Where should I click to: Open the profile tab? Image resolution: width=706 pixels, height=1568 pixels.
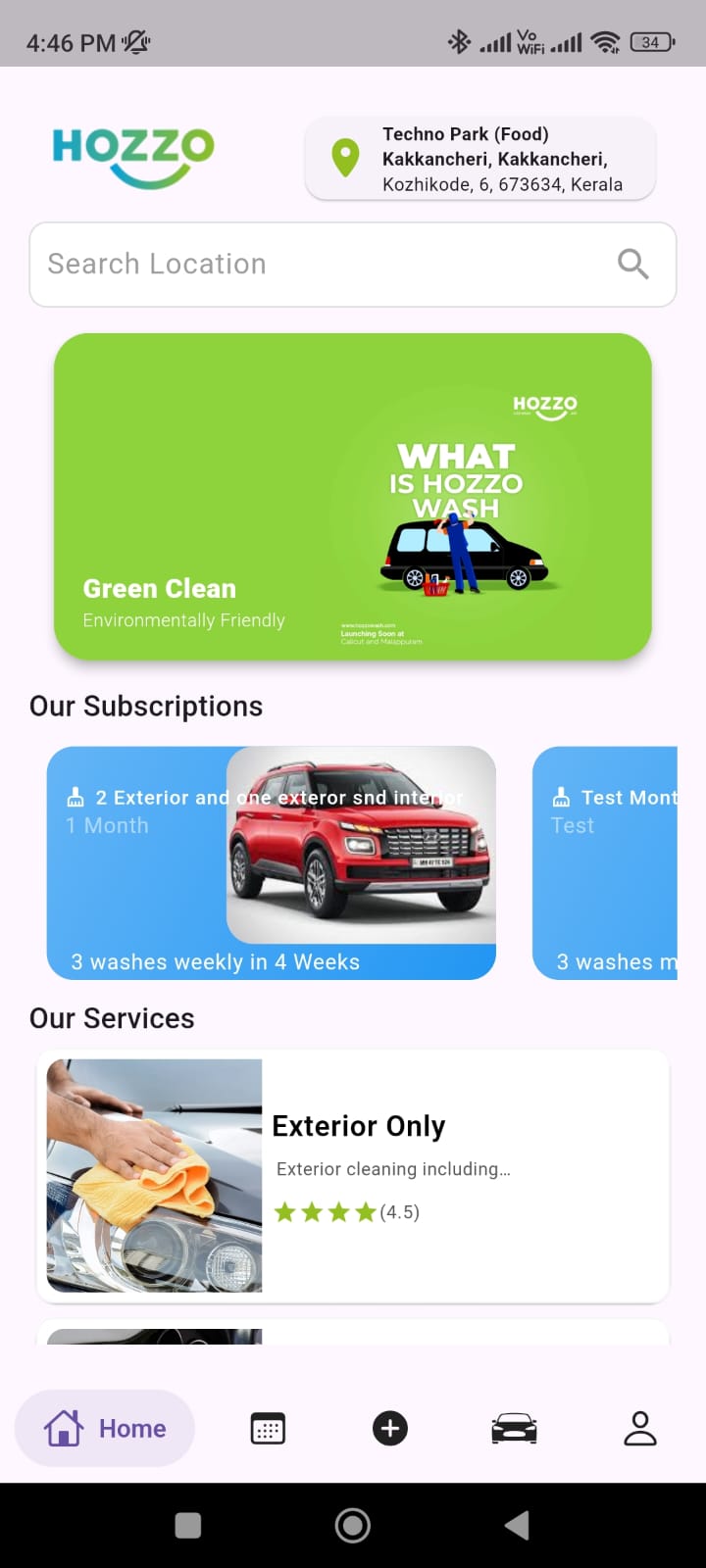[640, 1429]
